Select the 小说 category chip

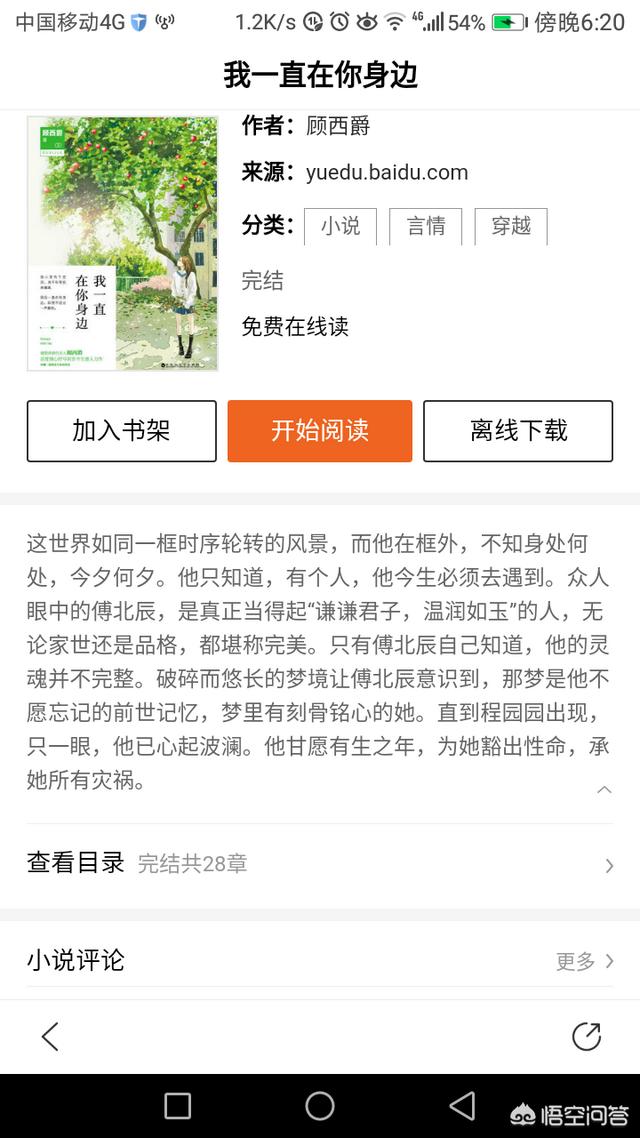(340, 226)
